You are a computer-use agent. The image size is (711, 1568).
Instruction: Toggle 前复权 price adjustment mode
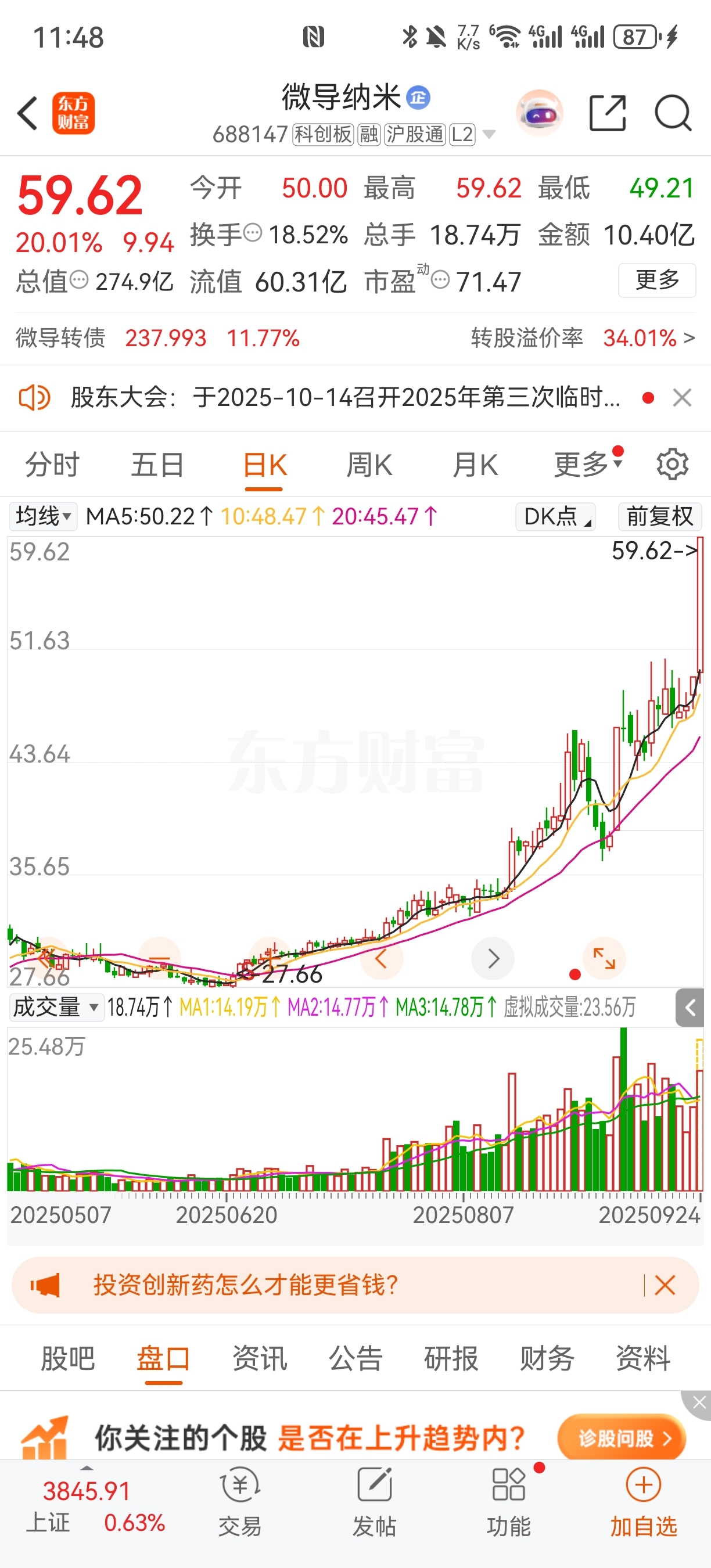coord(659,517)
